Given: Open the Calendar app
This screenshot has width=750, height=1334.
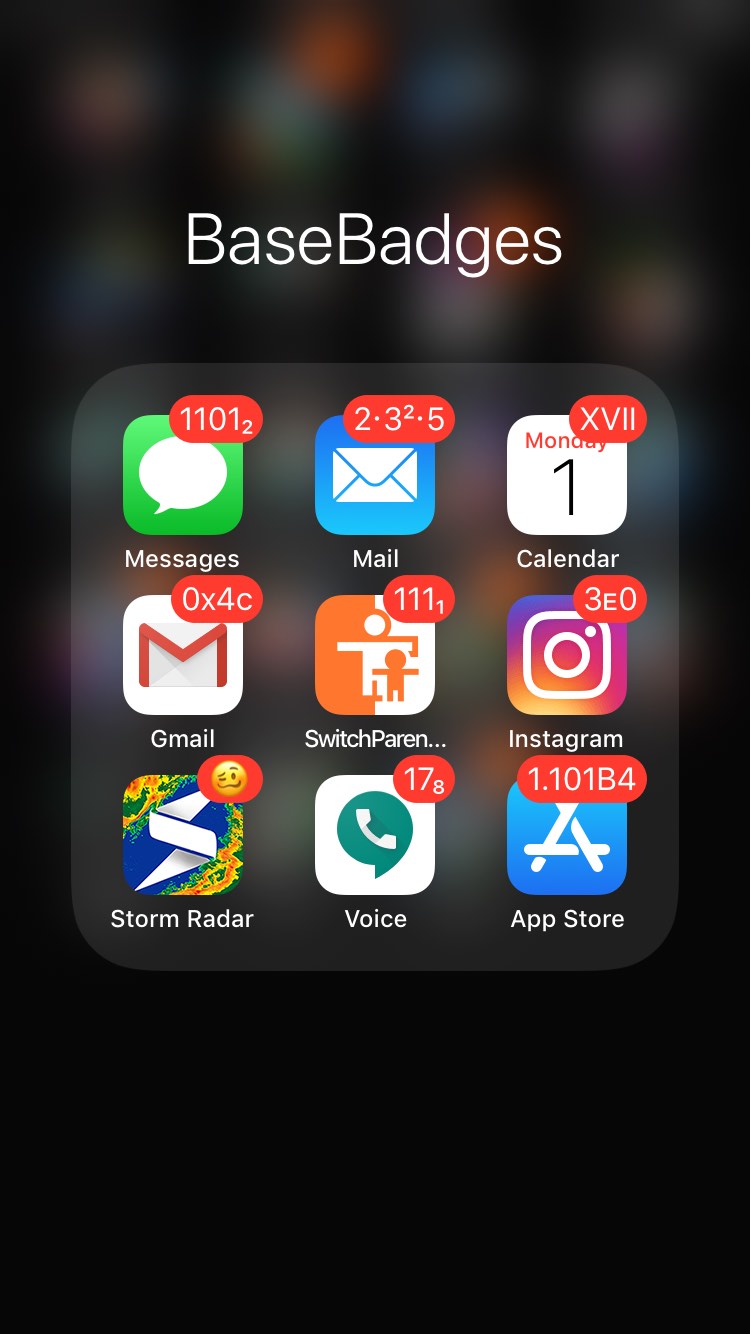Looking at the screenshot, I should 567,475.
